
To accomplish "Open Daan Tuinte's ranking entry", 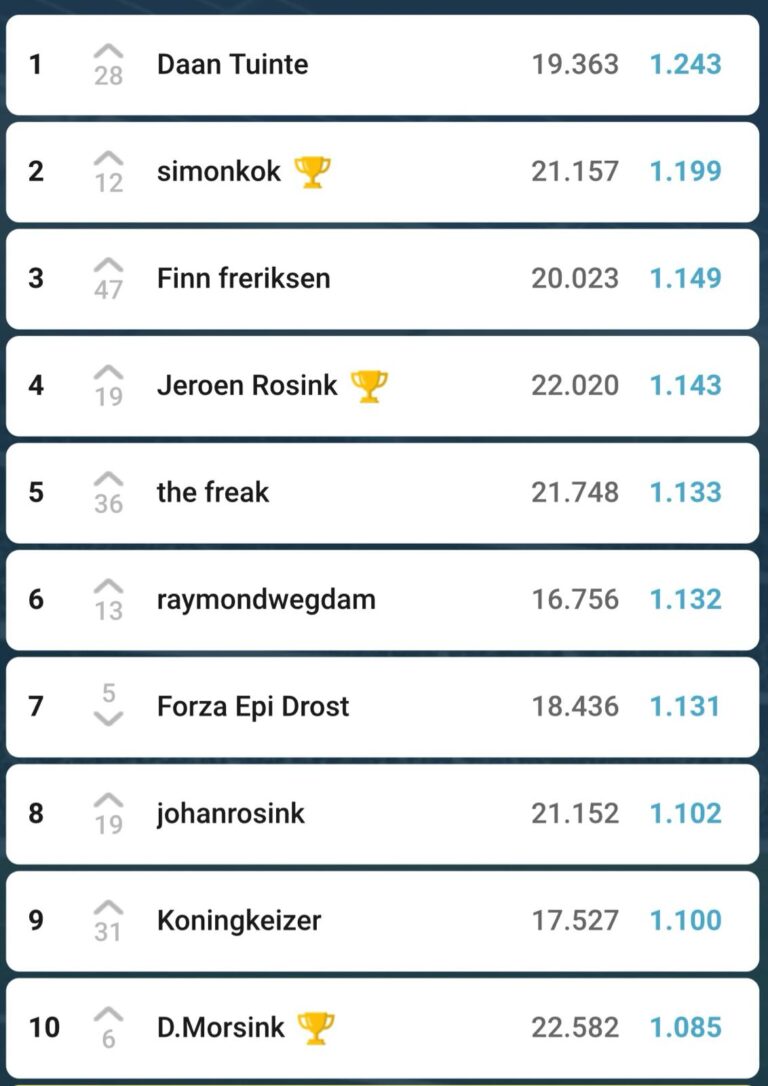I will pyautogui.click(x=232, y=65).
